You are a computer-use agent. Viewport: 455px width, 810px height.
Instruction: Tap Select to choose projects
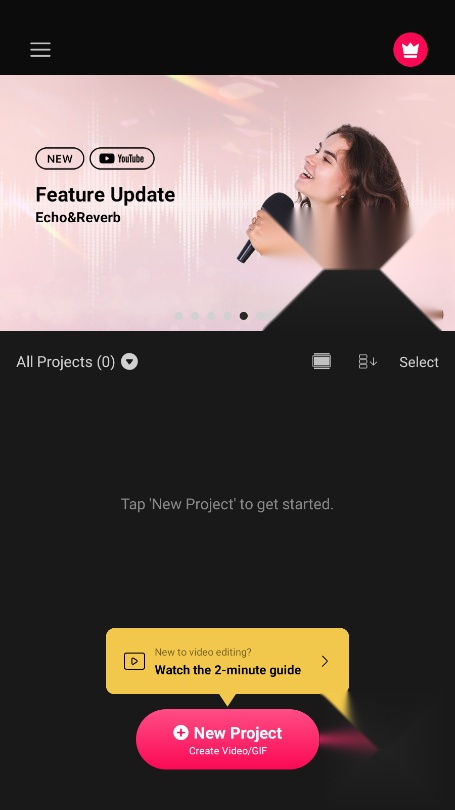[418, 362]
